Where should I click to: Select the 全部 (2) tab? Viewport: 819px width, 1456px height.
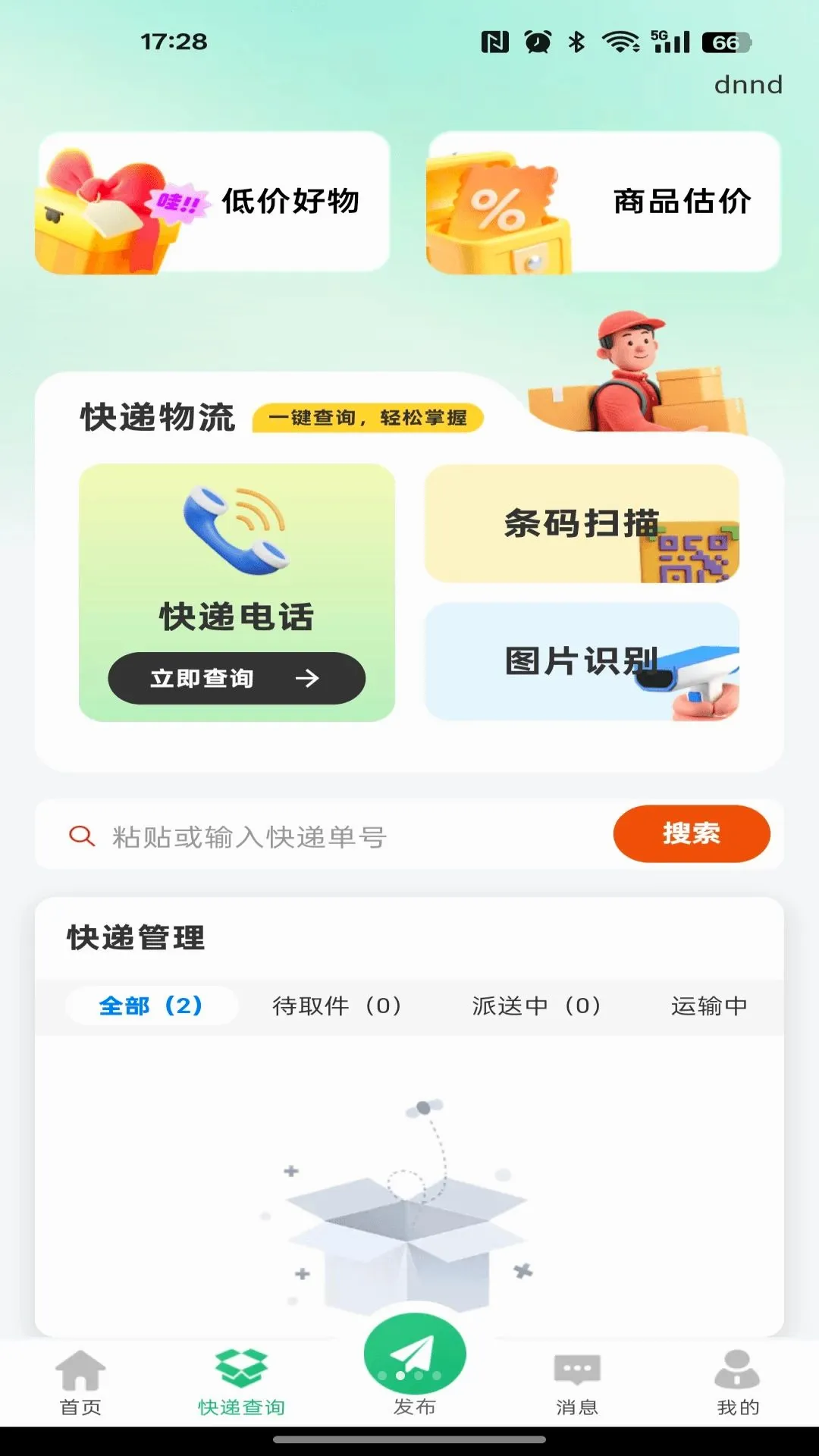[152, 1006]
